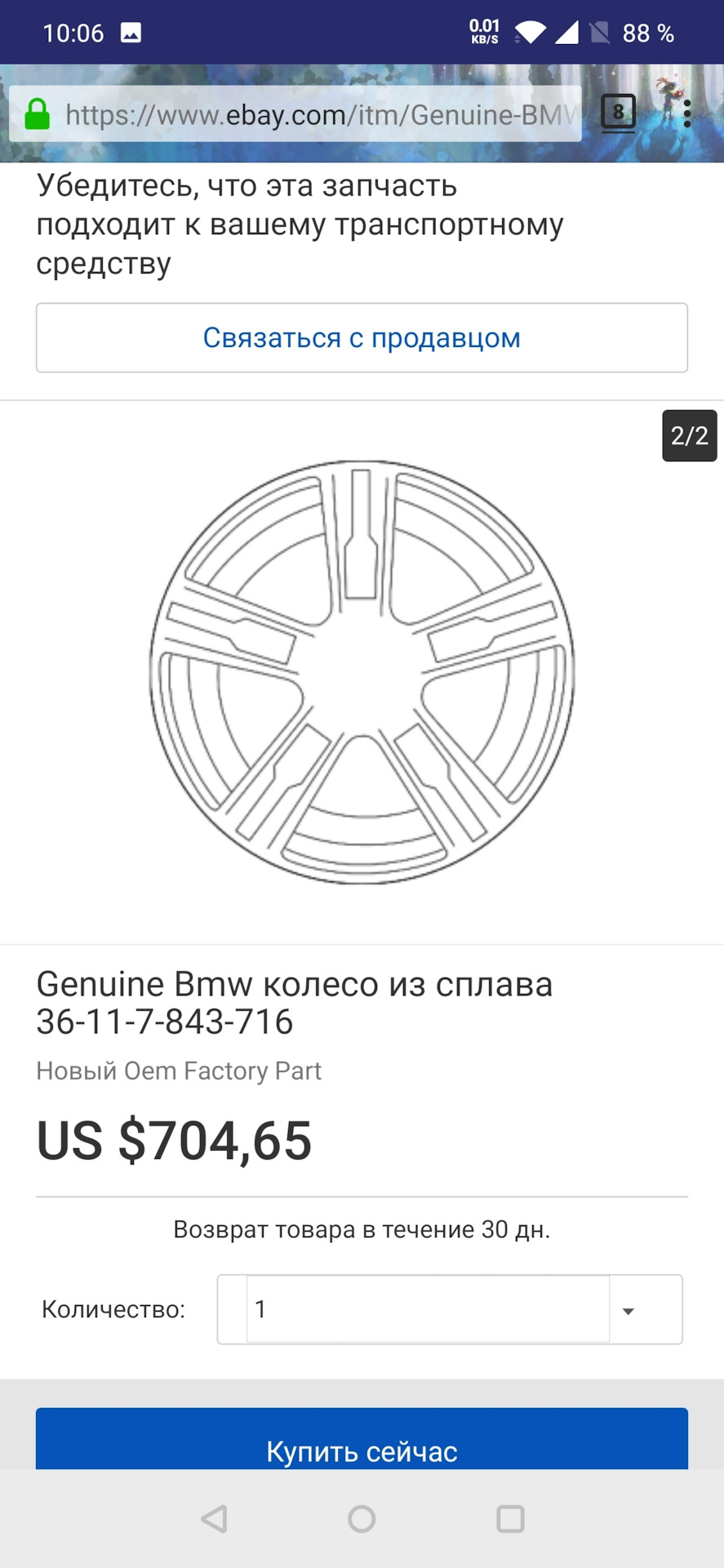Tap the battery indicator showing 88%

point(647,32)
